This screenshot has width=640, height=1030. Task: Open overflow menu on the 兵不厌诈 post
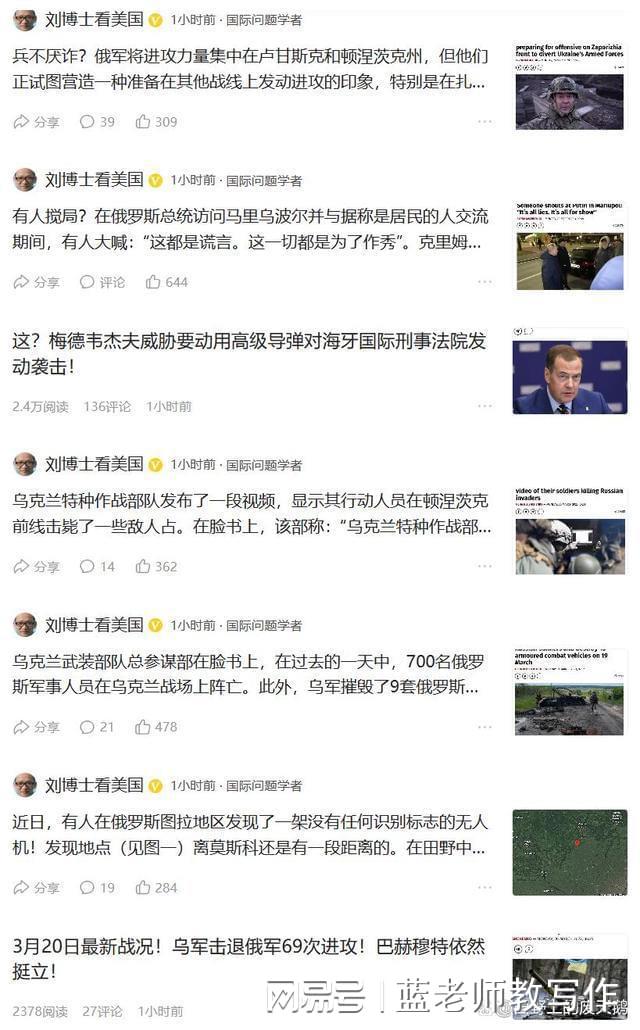pos(485,122)
